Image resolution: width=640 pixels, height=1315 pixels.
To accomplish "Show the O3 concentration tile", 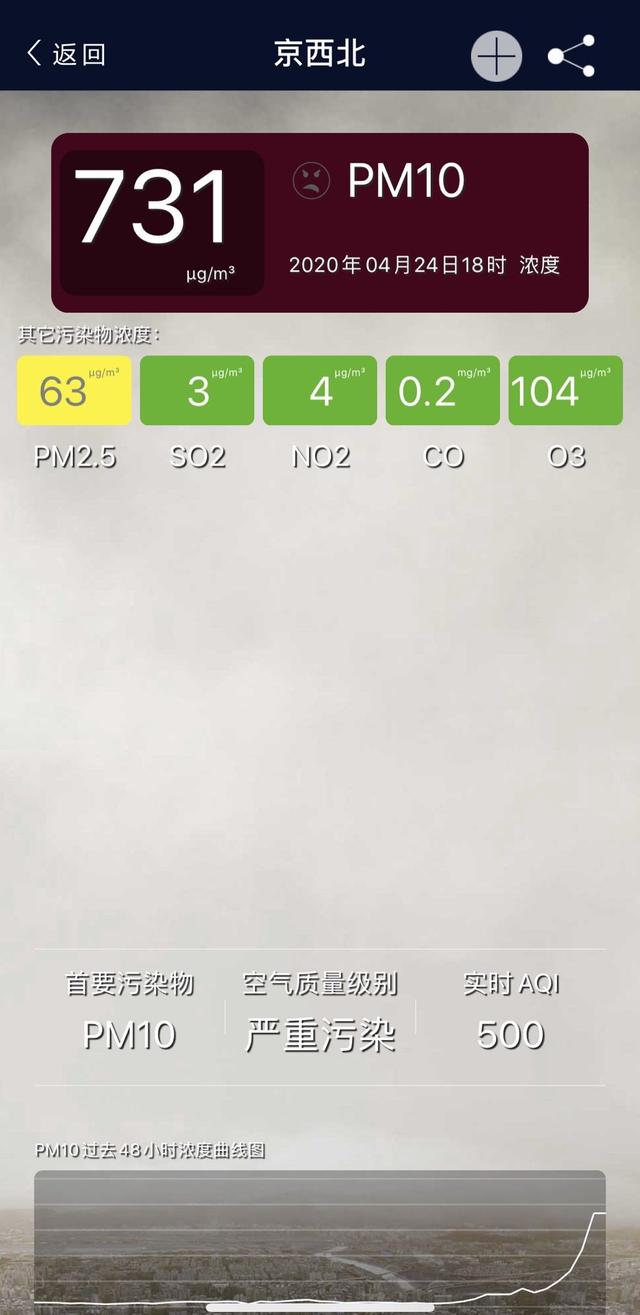I will coord(565,391).
